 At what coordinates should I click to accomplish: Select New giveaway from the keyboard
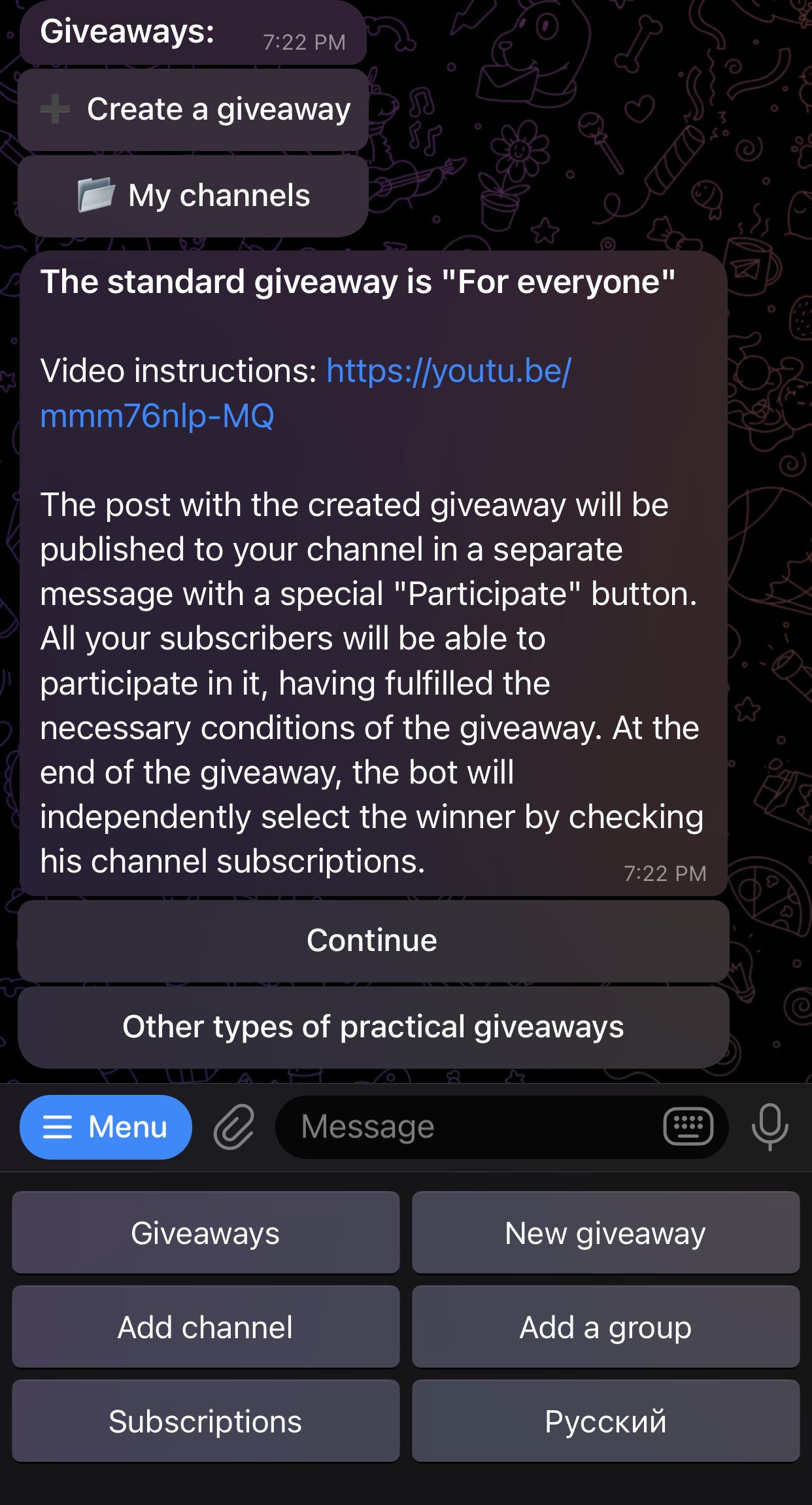click(605, 1232)
